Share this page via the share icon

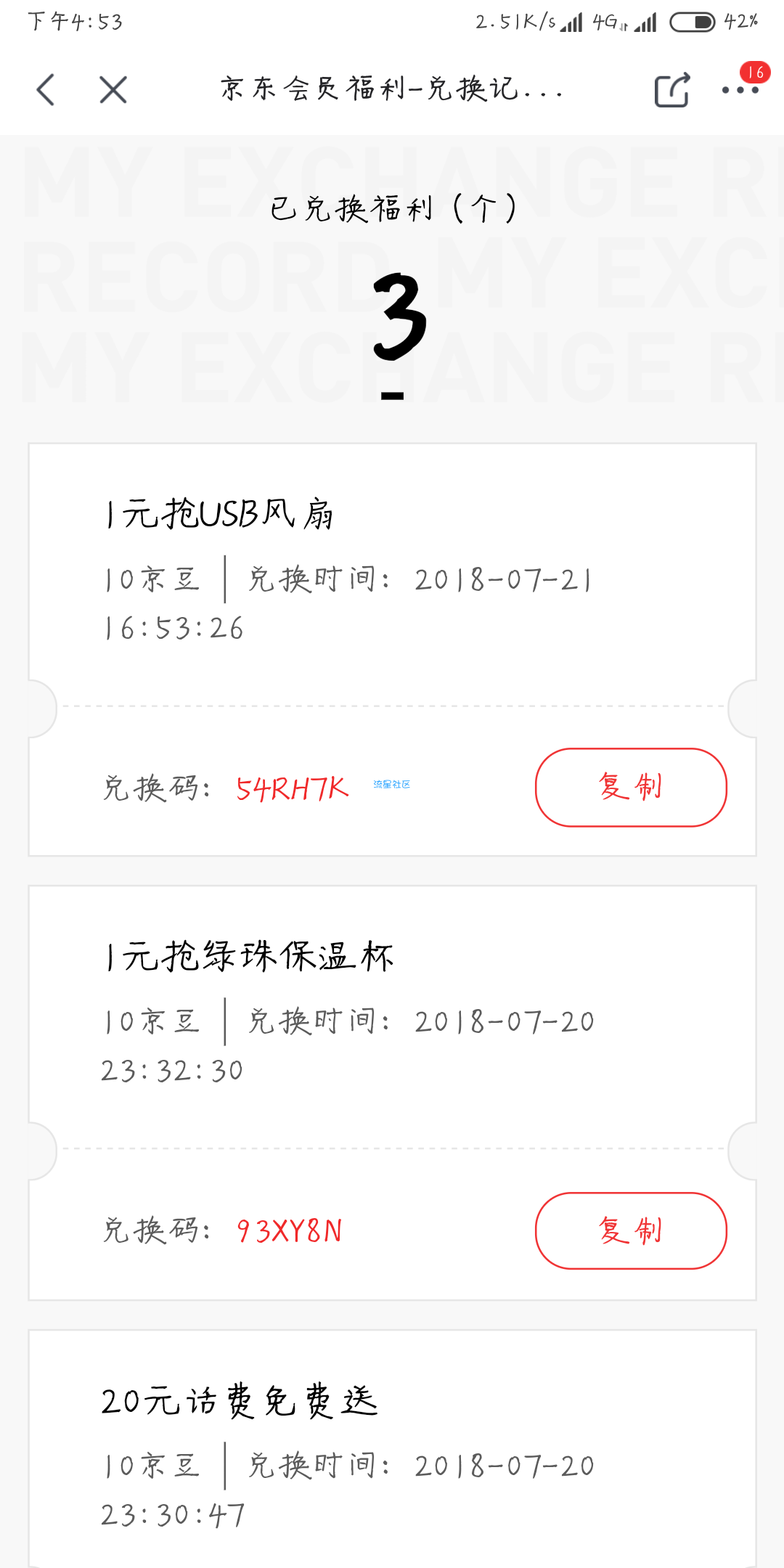pos(672,90)
